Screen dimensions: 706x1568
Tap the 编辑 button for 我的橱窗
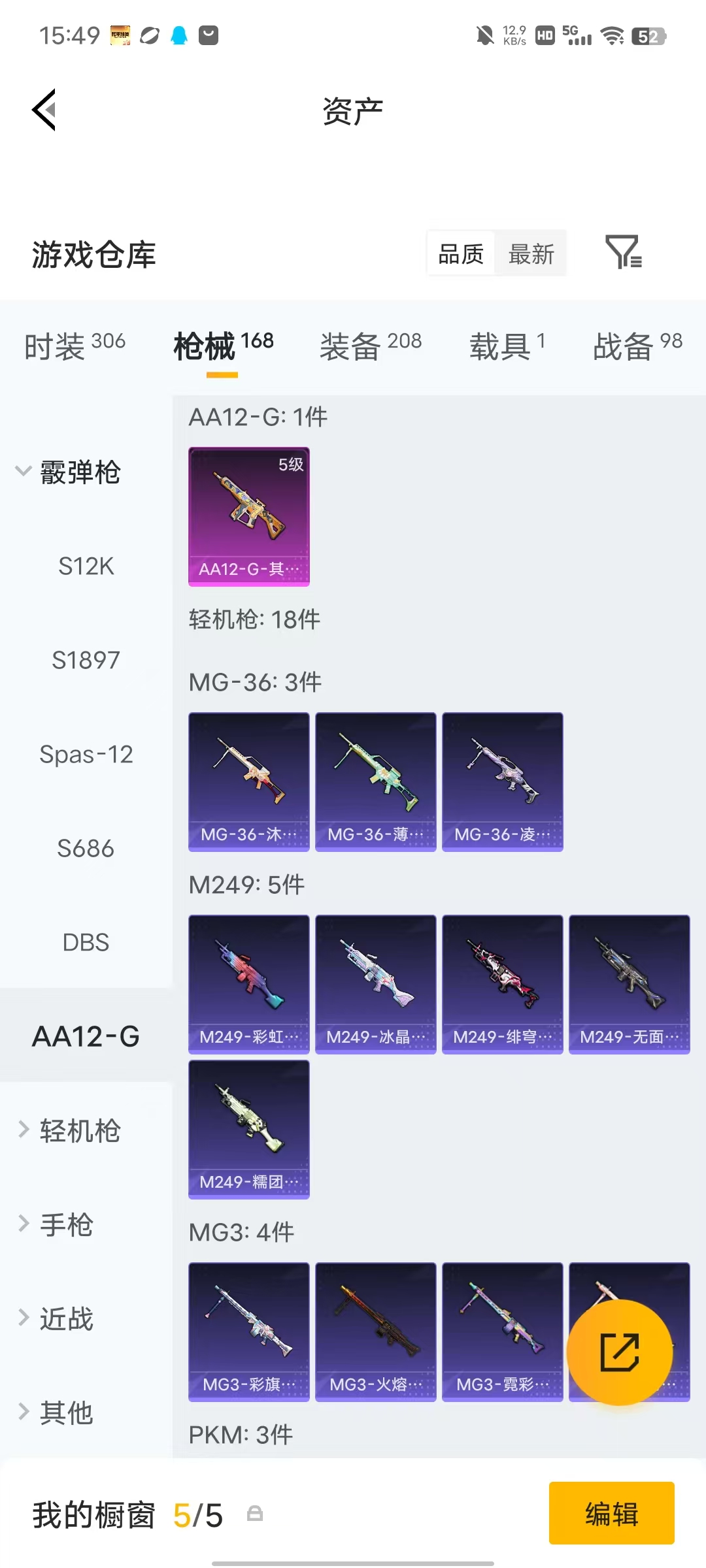click(612, 1513)
